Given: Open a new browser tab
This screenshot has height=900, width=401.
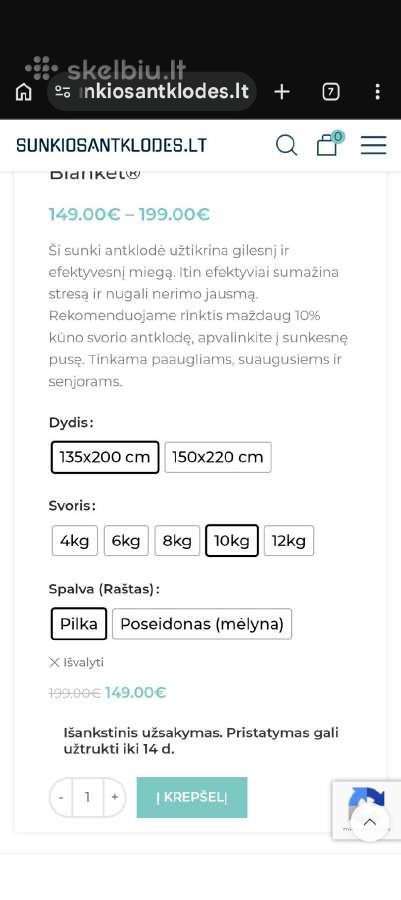Looking at the screenshot, I should pos(282,92).
